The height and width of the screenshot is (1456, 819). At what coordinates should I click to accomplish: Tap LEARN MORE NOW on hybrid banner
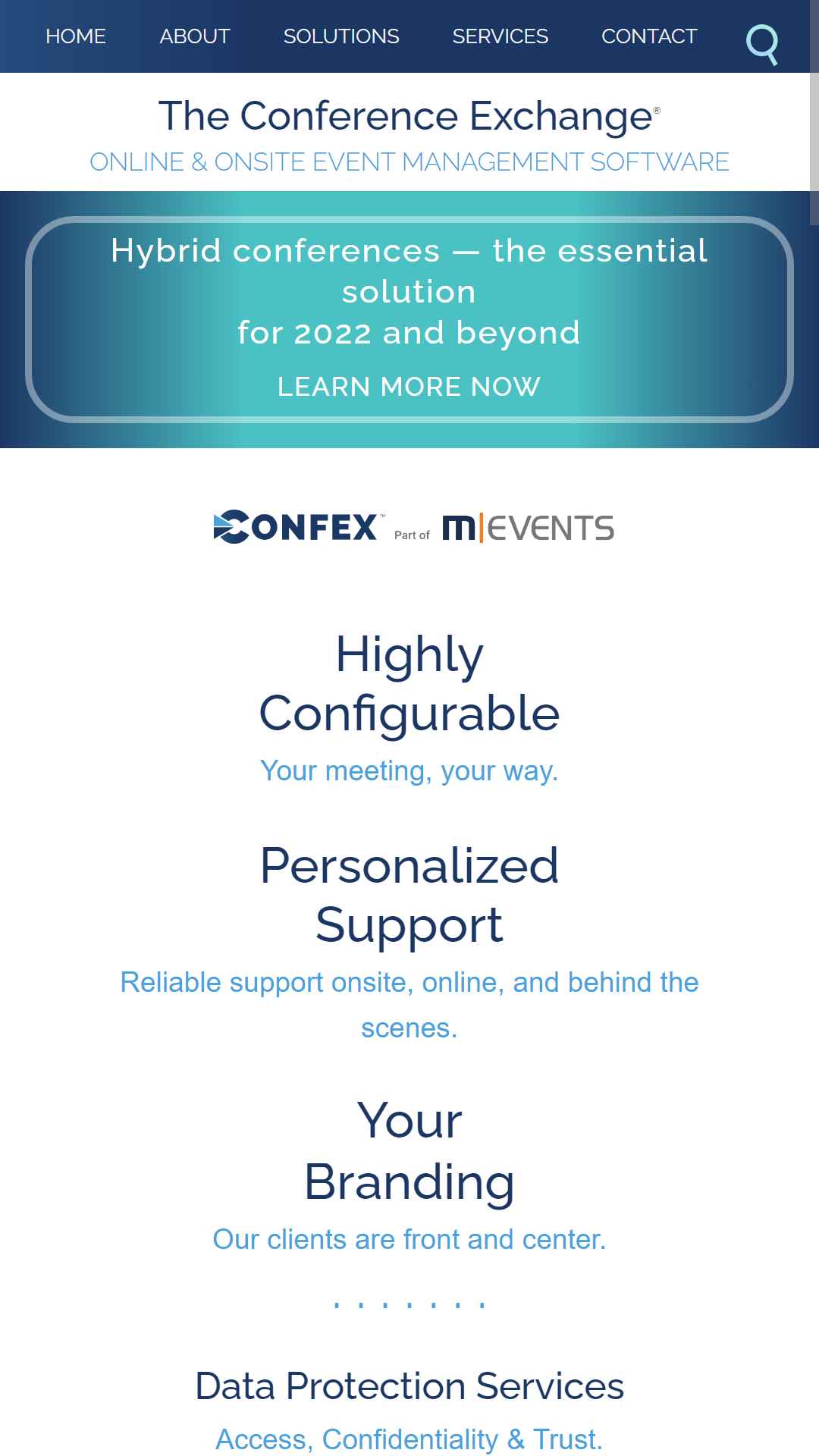click(x=409, y=387)
